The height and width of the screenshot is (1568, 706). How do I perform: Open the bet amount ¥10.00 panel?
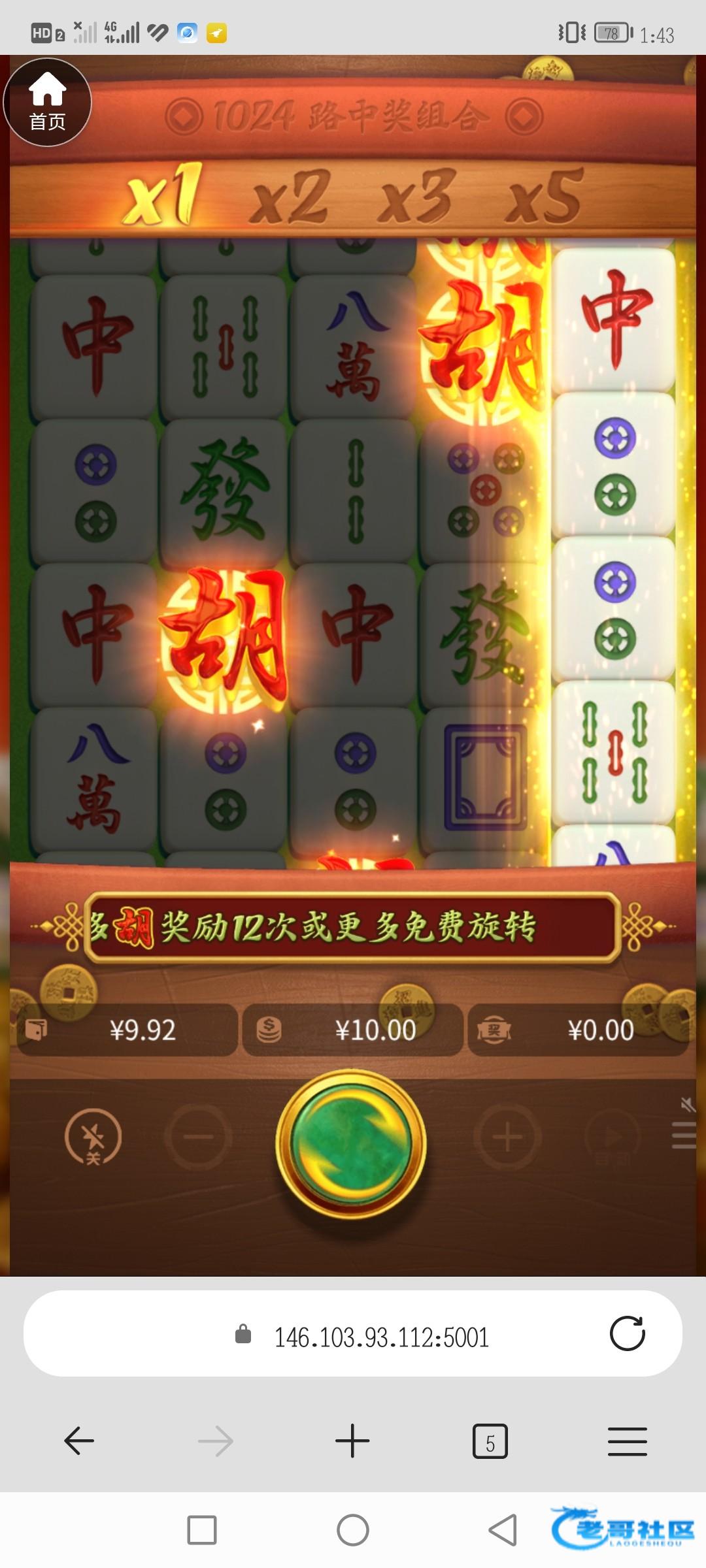point(353,1030)
